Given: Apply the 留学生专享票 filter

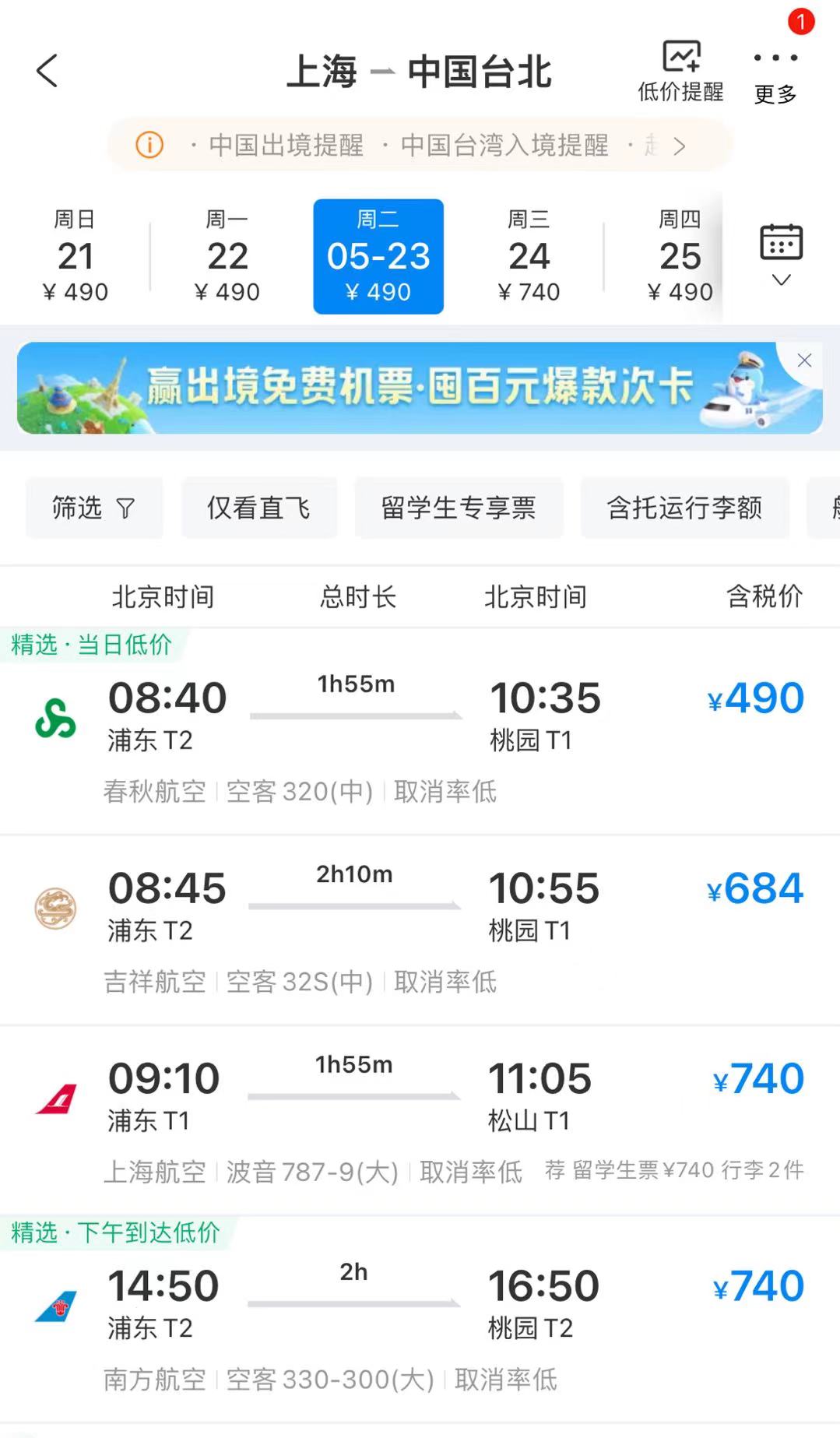Looking at the screenshot, I should (459, 508).
